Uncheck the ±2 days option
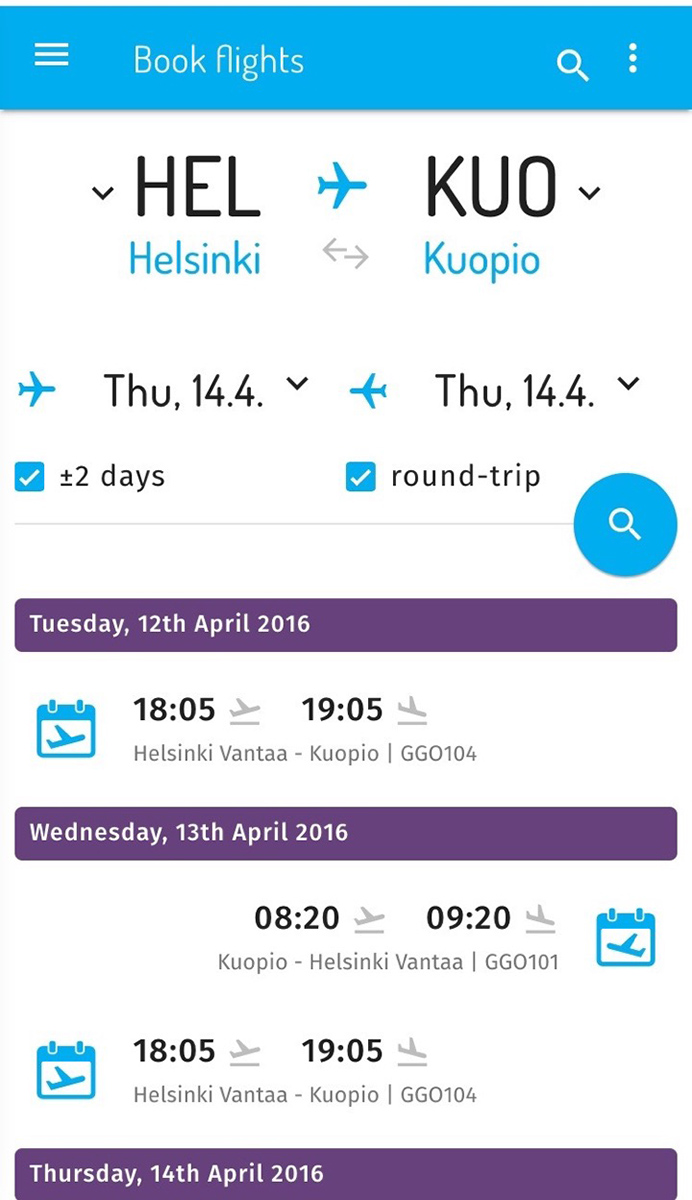The width and height of the screenshot is (692, 1200). (x=31, y=477)
